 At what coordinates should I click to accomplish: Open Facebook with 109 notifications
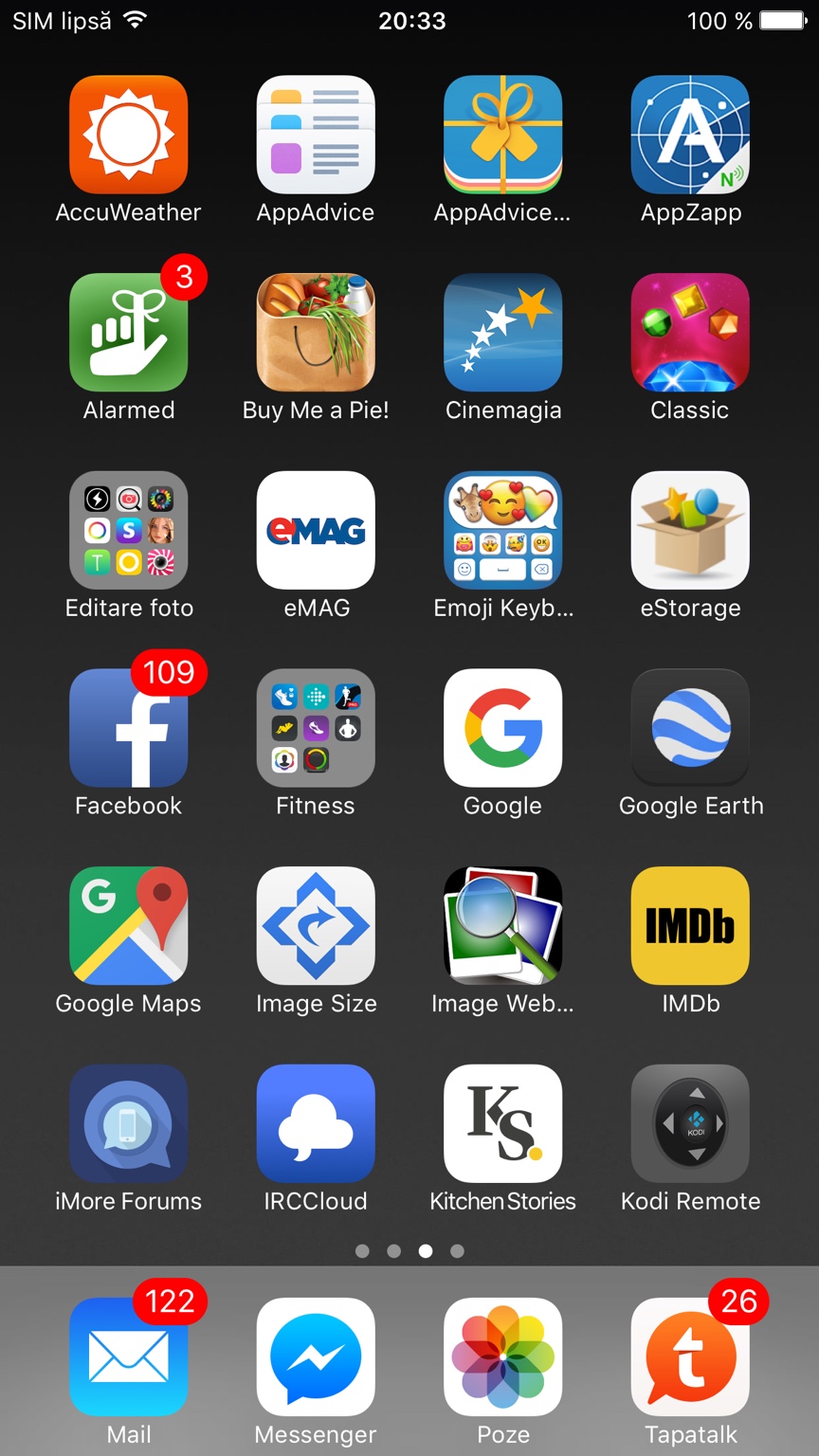(x=128, y=728)
